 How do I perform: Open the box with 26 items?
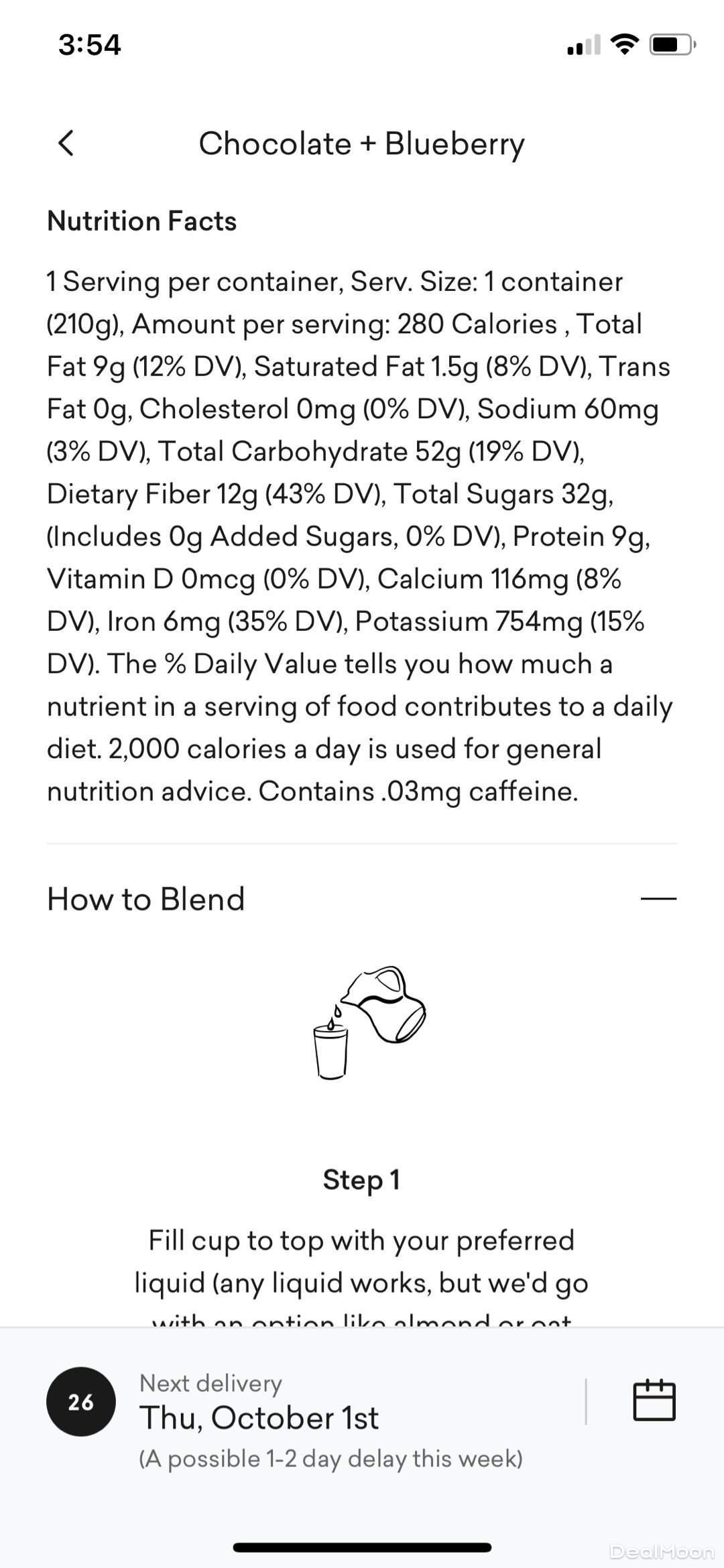80,1402
